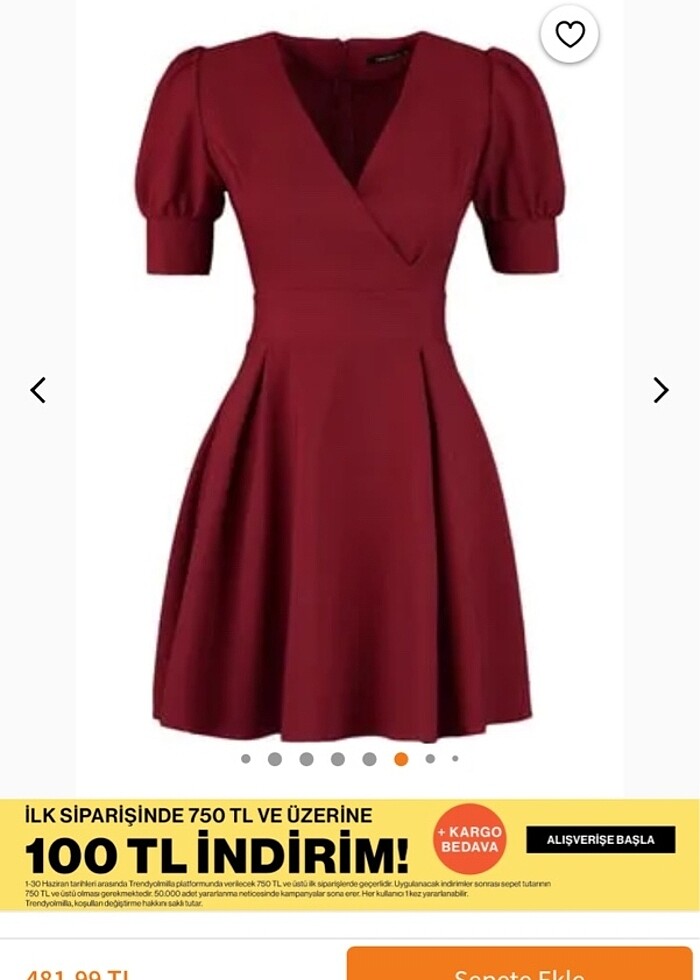Show the previous product photo
This screenshot has width=700, height=980.
click(x=38, y=390)
